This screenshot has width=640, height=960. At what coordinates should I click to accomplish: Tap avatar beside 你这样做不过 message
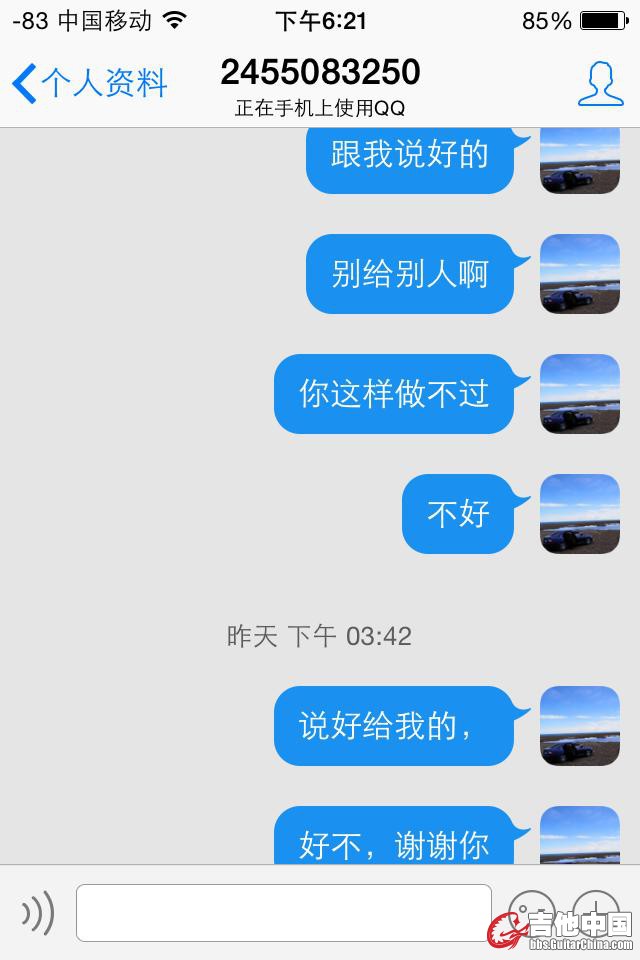click(x=580, y=394)
